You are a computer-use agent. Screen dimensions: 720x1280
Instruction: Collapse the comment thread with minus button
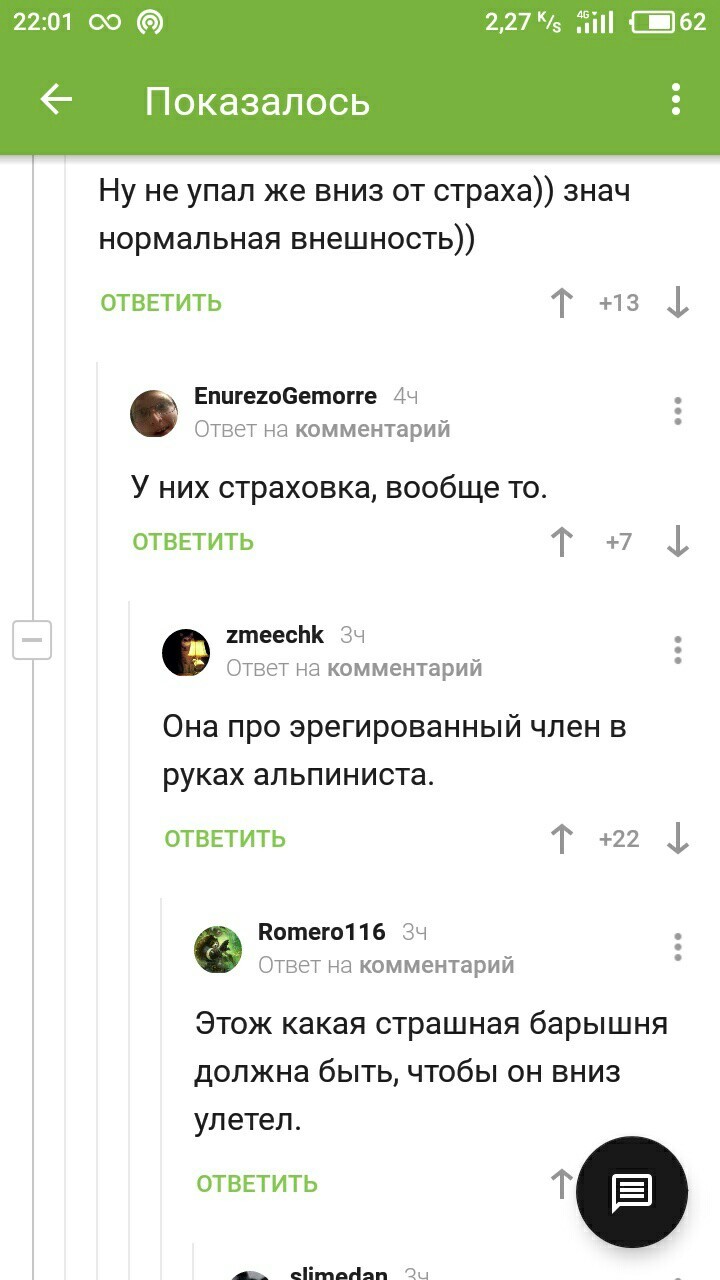point(32,640)
